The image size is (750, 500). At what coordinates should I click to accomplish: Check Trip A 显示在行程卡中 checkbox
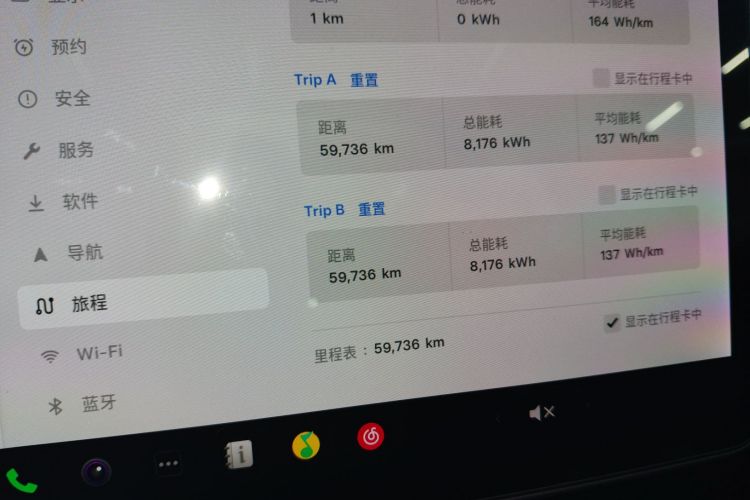[x=601, y=78]
